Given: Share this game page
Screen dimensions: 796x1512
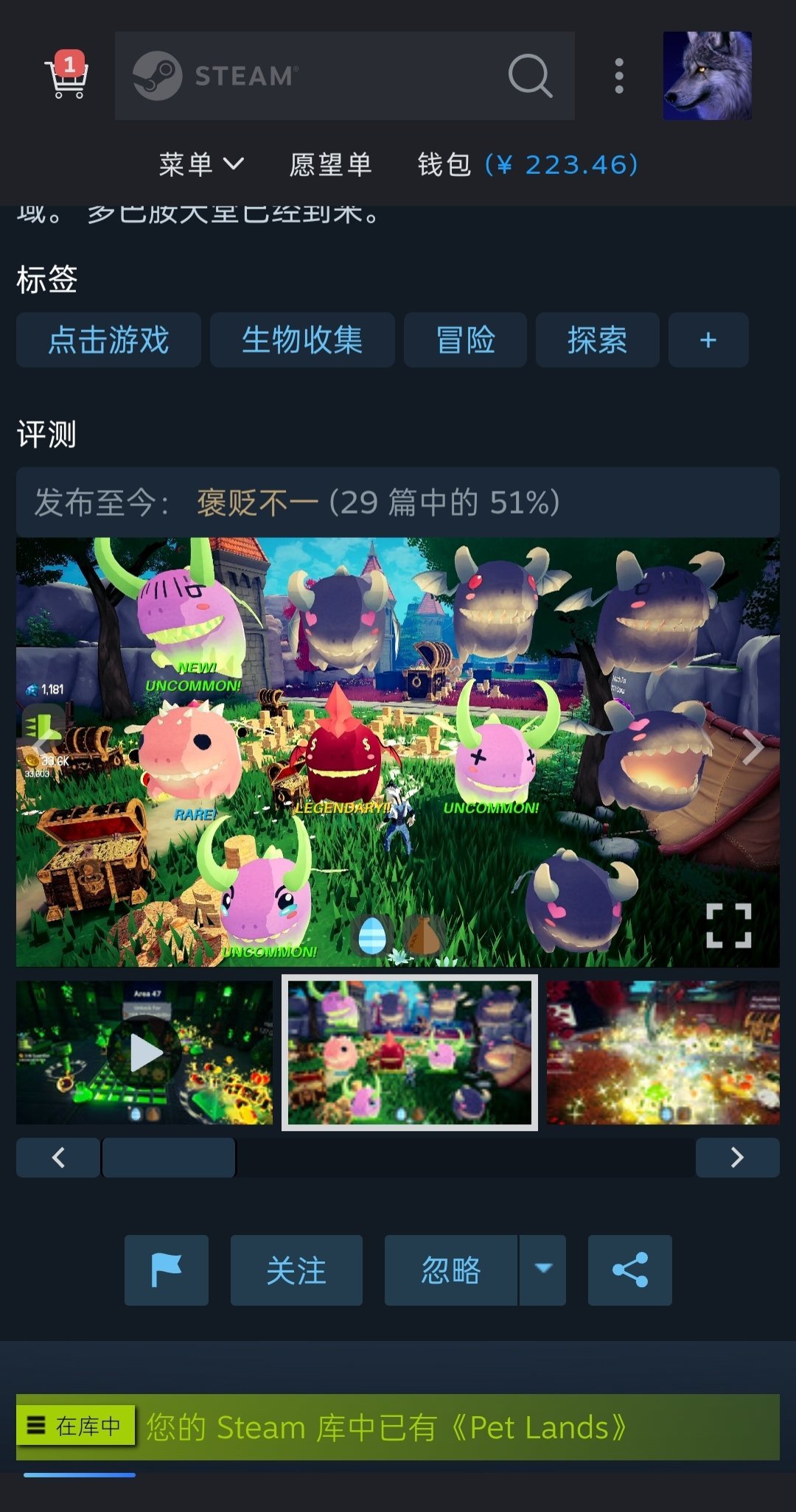Looking at the screenshot, I should tap(629, 1270).
